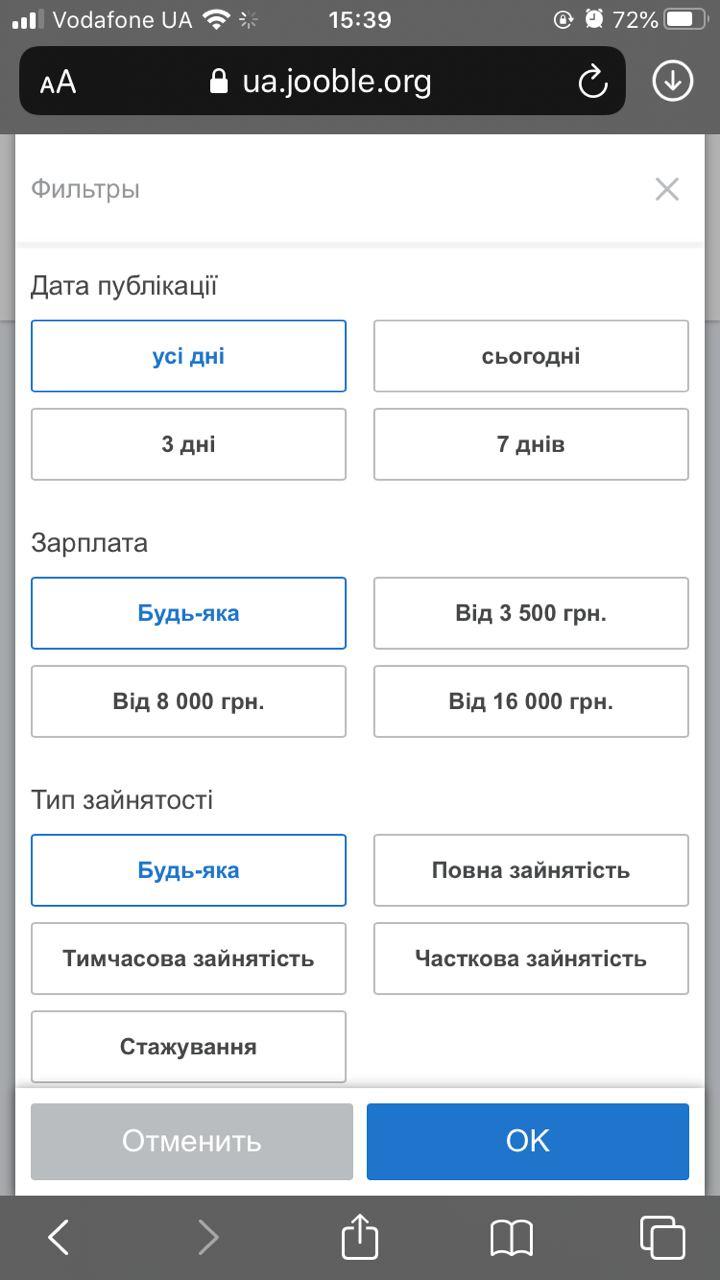Open the tab switcher icon
The image size is (720, 1280).
point(662,1237)
